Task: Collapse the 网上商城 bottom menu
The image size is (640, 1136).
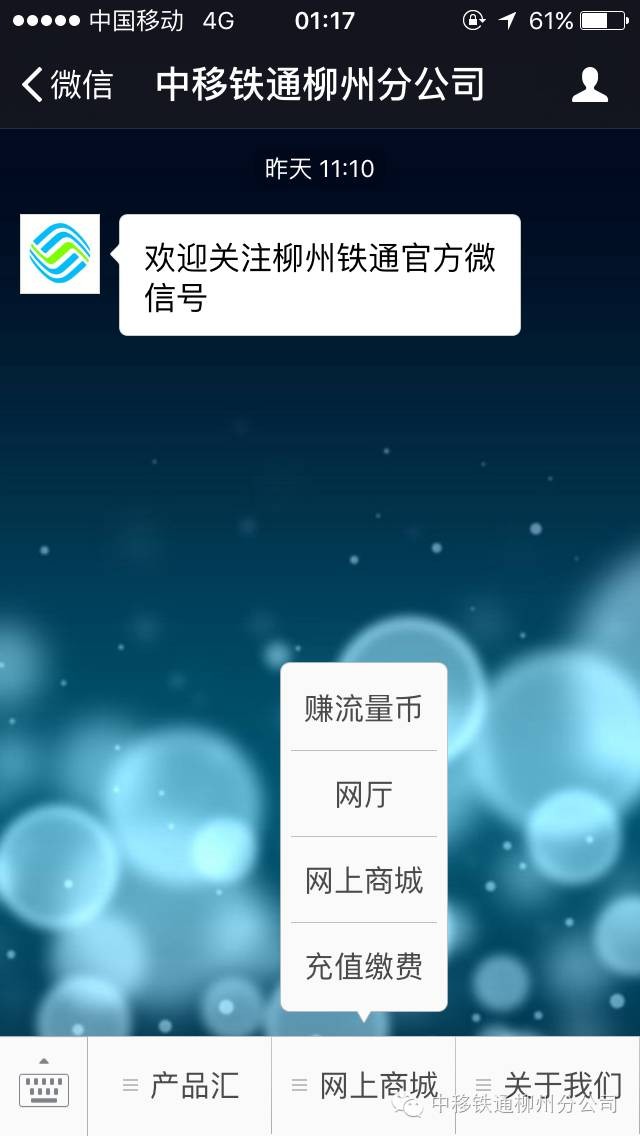Action: coord(364,1085)
